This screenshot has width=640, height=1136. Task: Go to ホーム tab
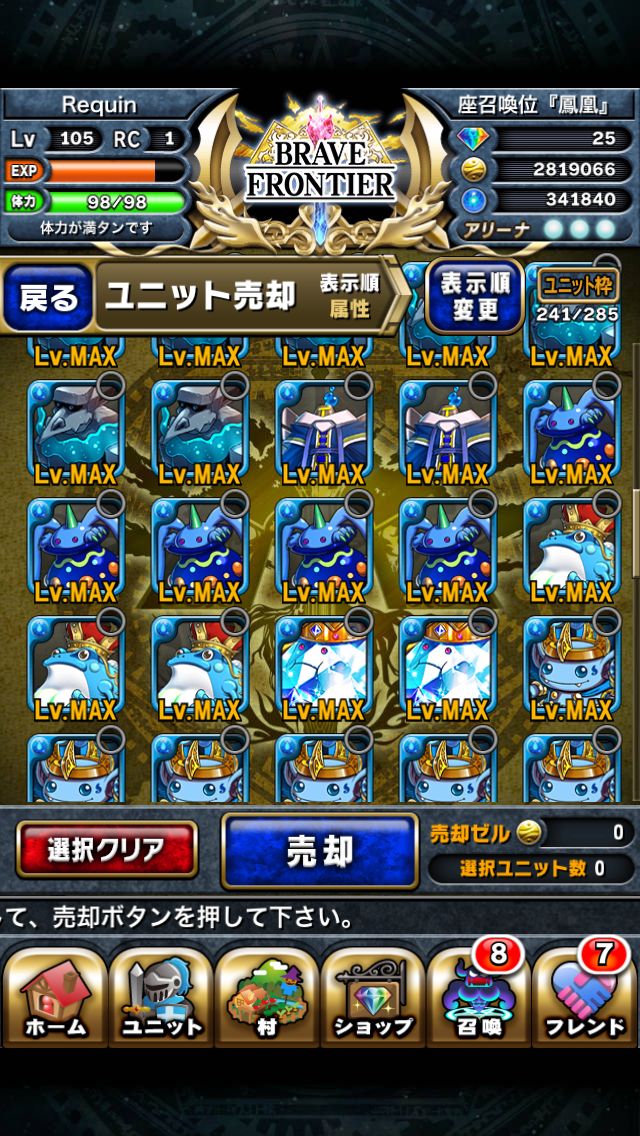click(x=54, y=999)
